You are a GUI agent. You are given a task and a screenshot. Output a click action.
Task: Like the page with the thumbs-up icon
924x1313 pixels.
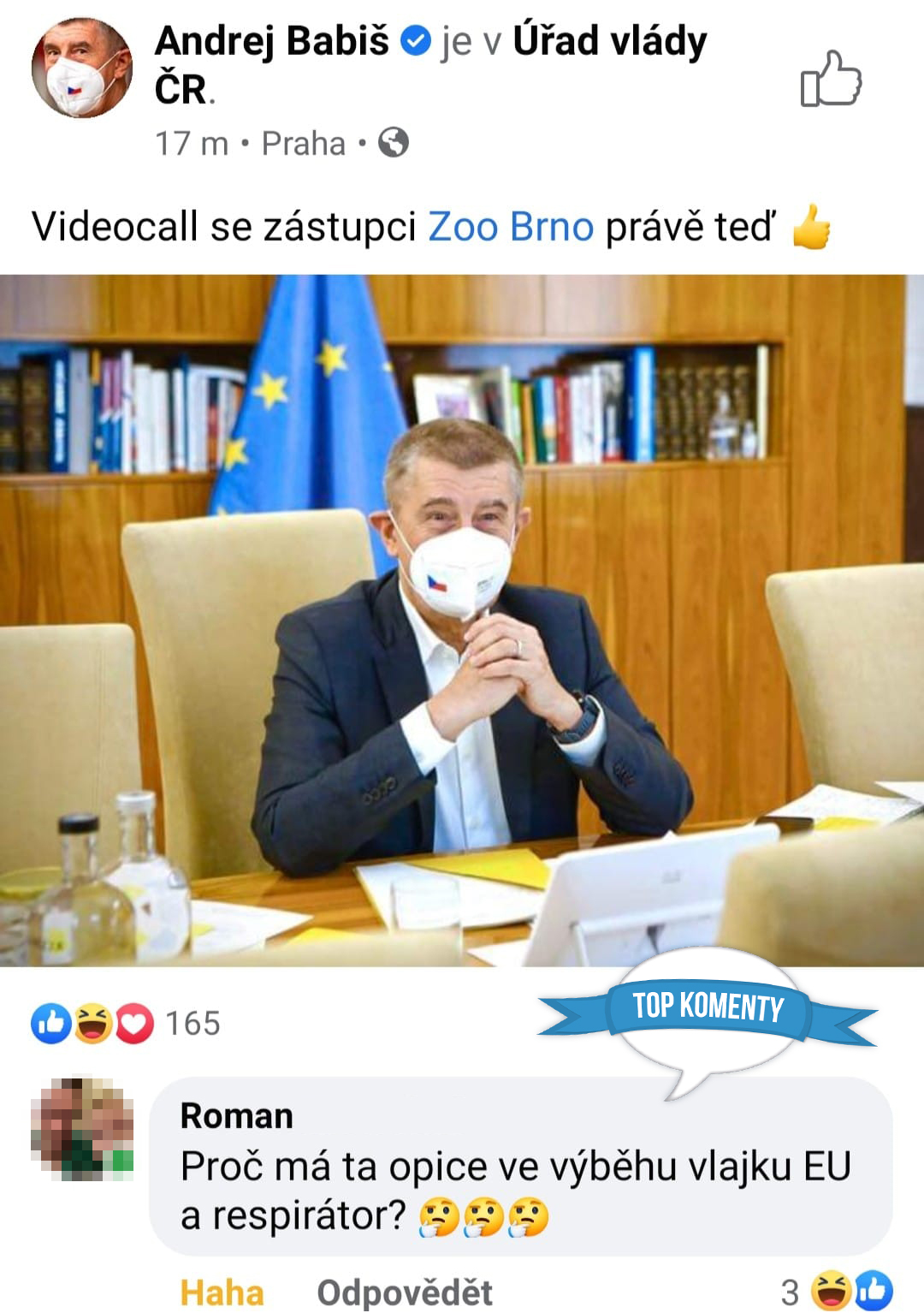pos(830,80)
